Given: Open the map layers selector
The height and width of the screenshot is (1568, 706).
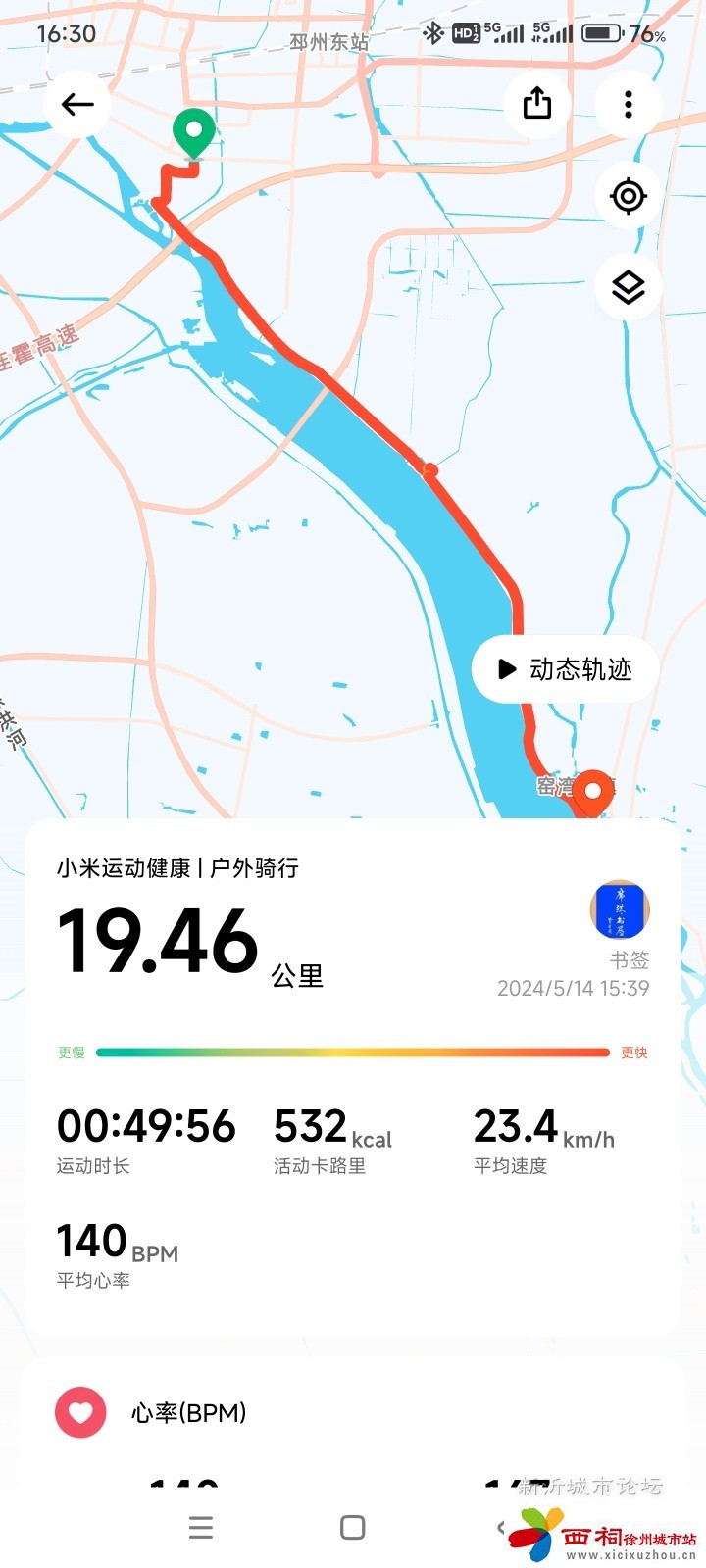Looking at the screenshot, I should 629,286.
